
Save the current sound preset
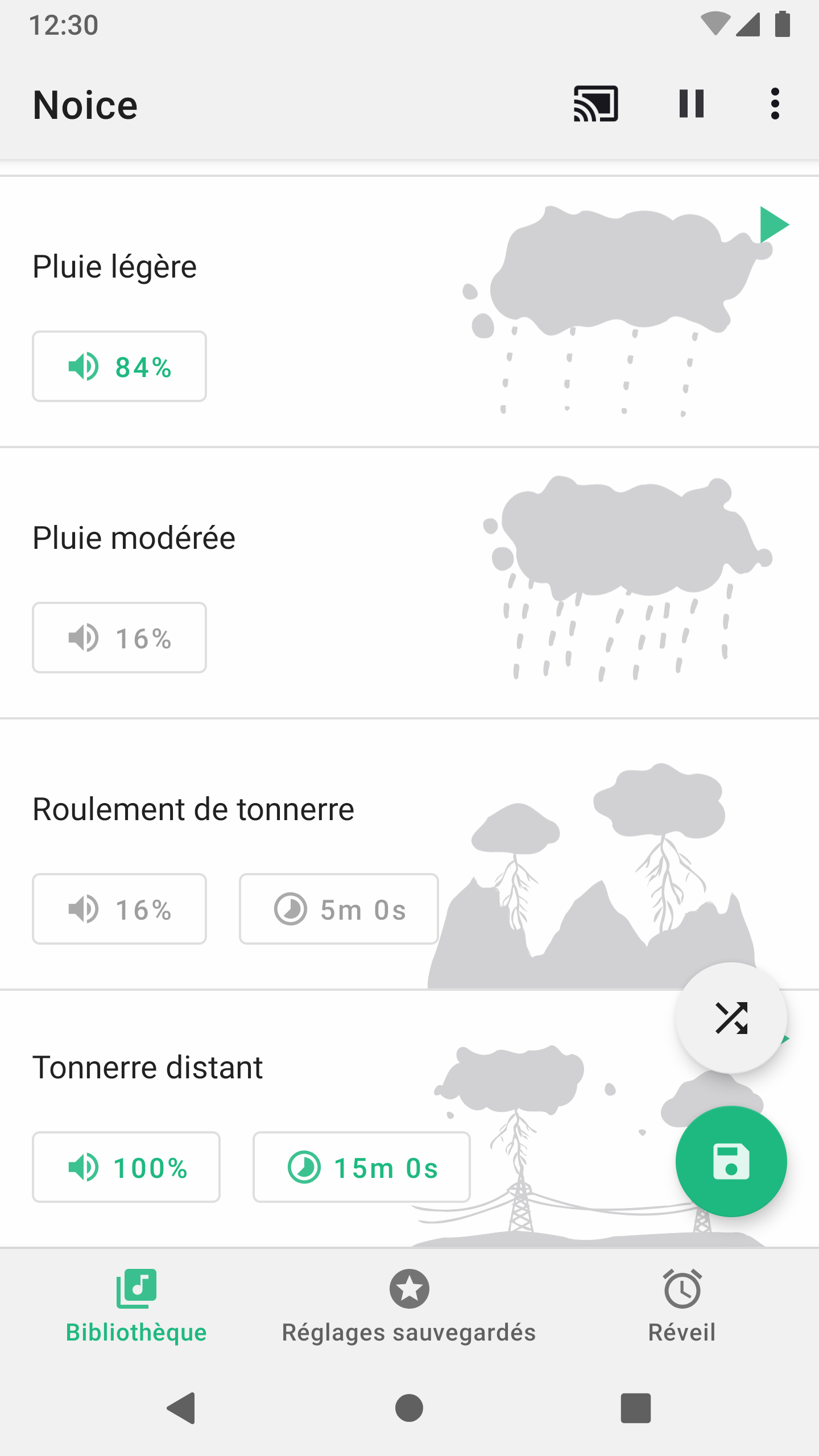(731, 1161)
